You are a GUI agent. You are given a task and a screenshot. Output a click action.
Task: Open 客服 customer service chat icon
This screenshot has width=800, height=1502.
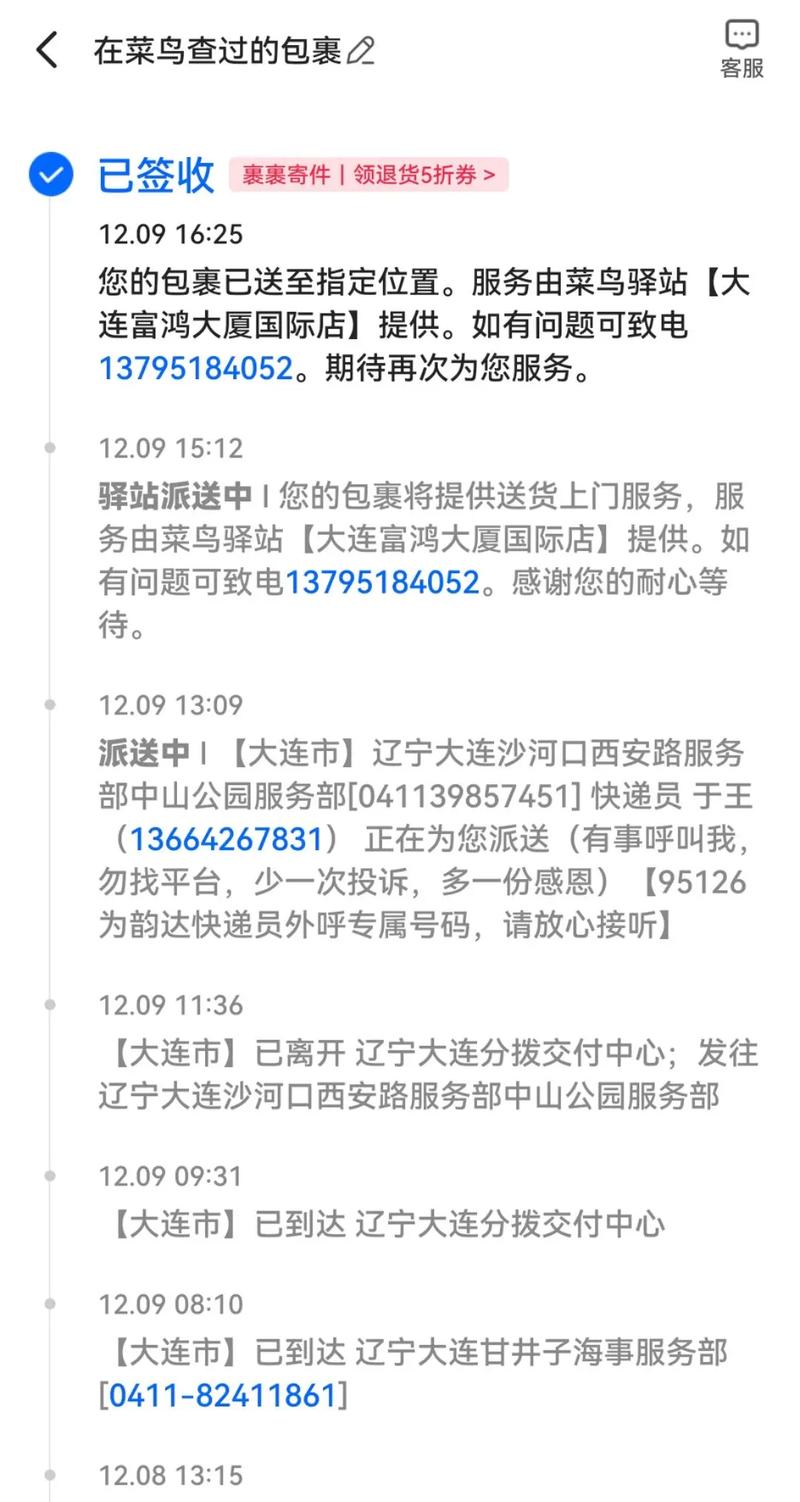click(741, 45)
